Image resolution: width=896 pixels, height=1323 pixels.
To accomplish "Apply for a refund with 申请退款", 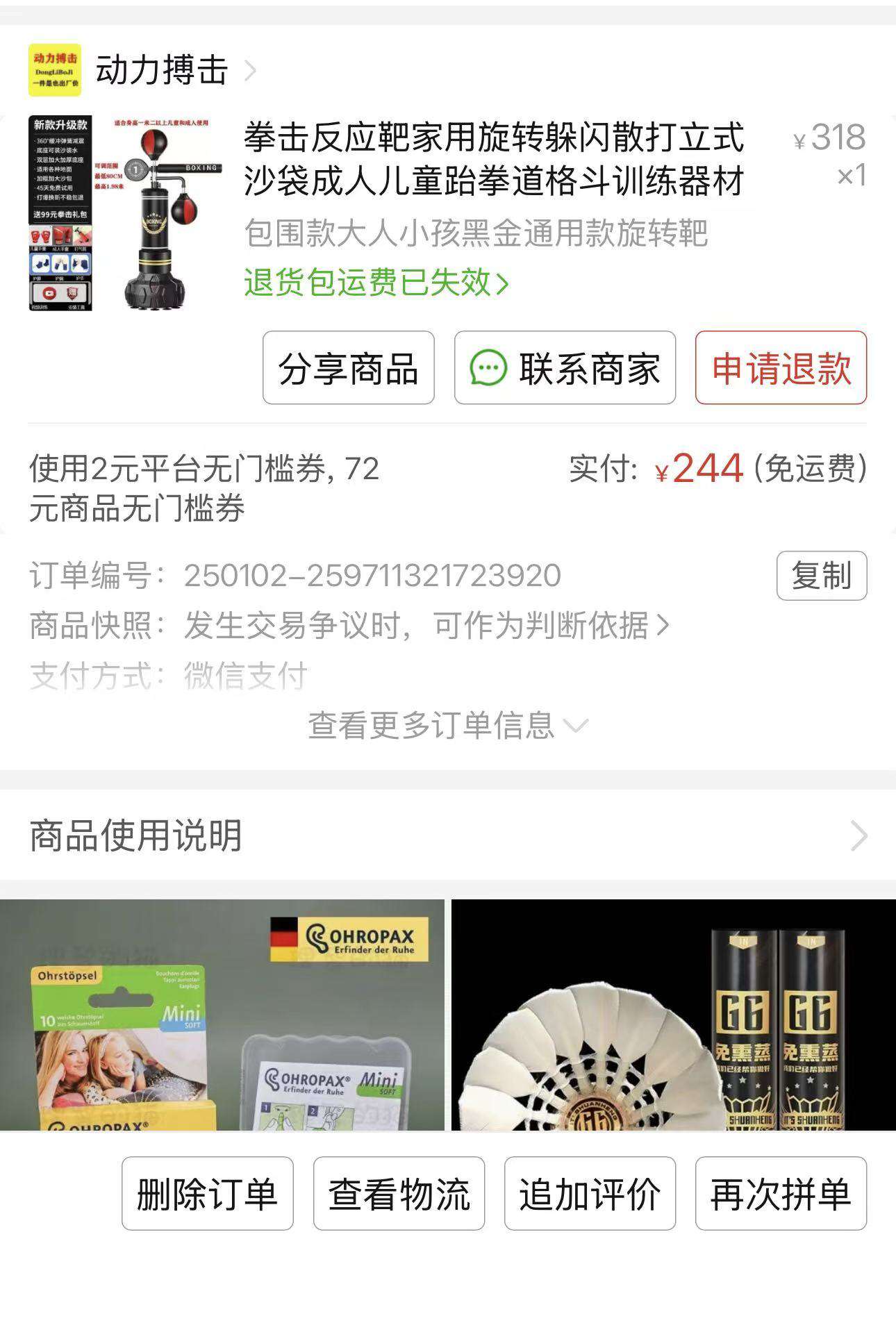I will click(781, 368).
